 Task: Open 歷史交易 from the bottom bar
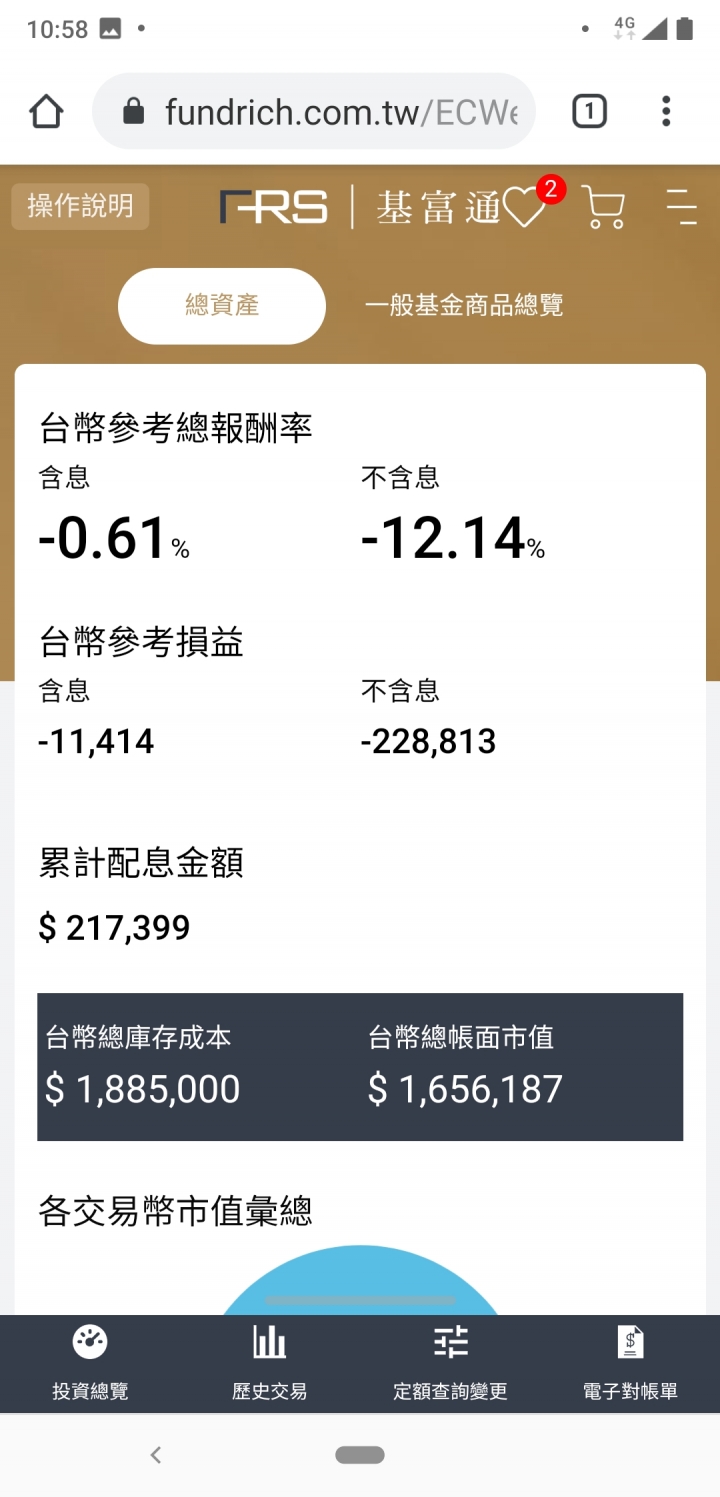pyautogui.click(x=269, y=1363)
